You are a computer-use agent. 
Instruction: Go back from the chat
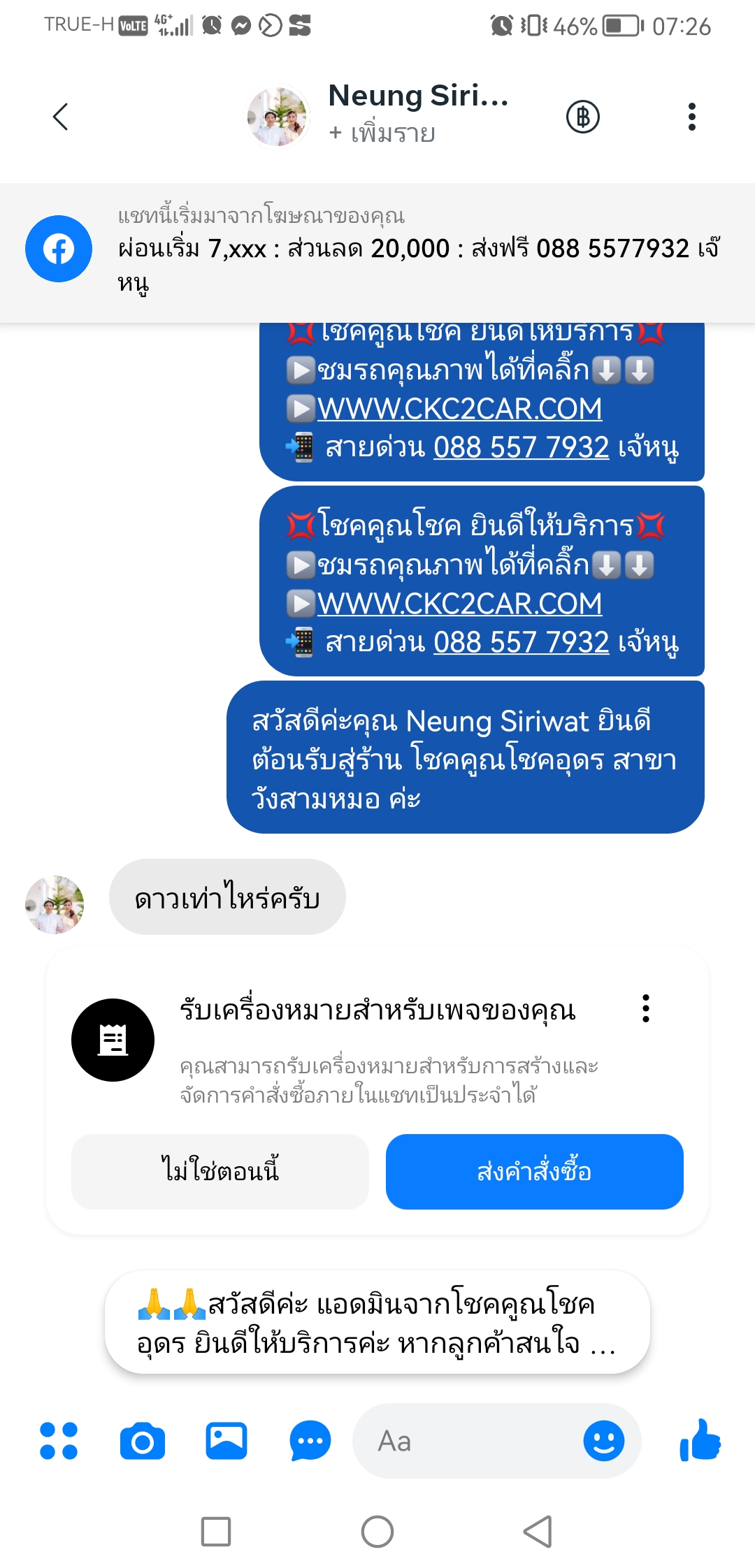point(61,117)
